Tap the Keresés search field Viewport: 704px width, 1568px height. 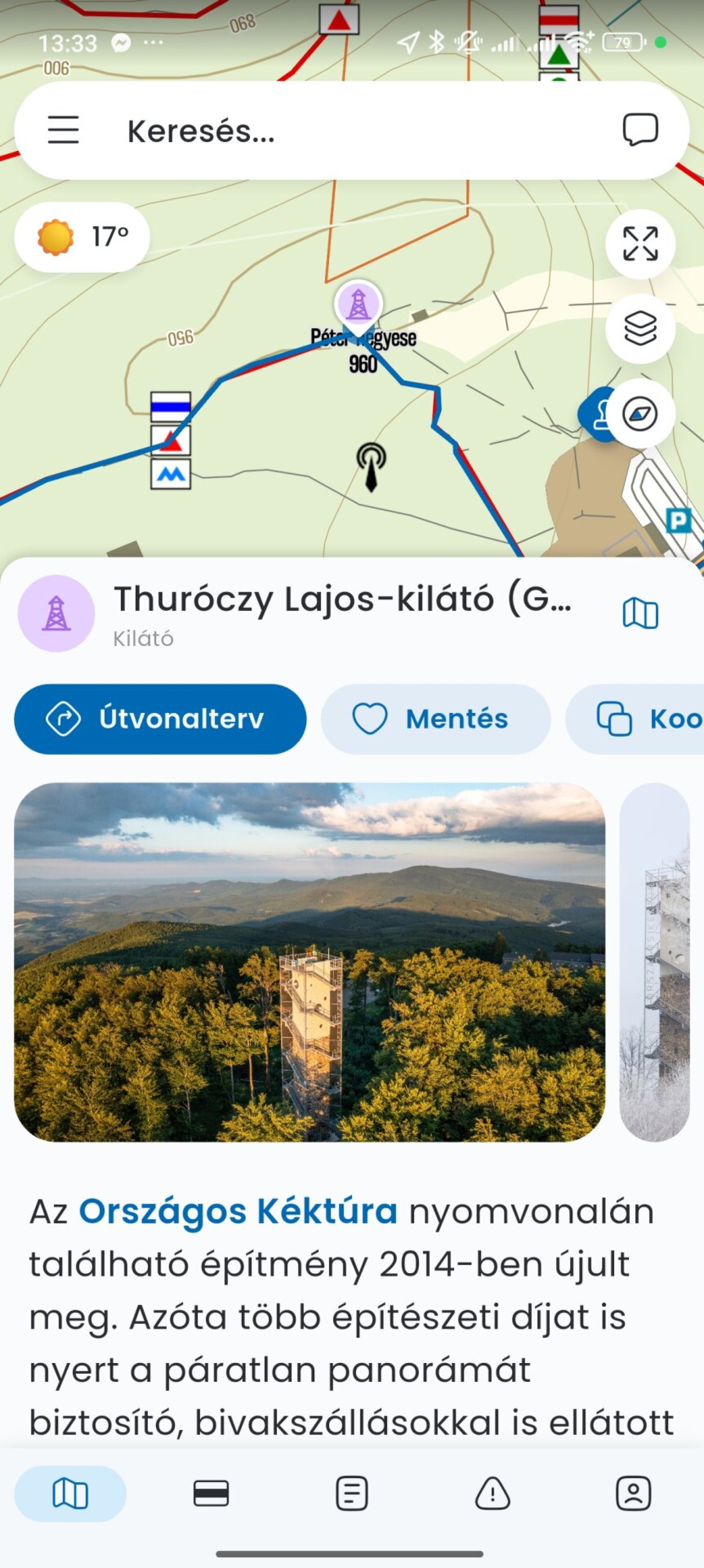click(x=341, y=131)
